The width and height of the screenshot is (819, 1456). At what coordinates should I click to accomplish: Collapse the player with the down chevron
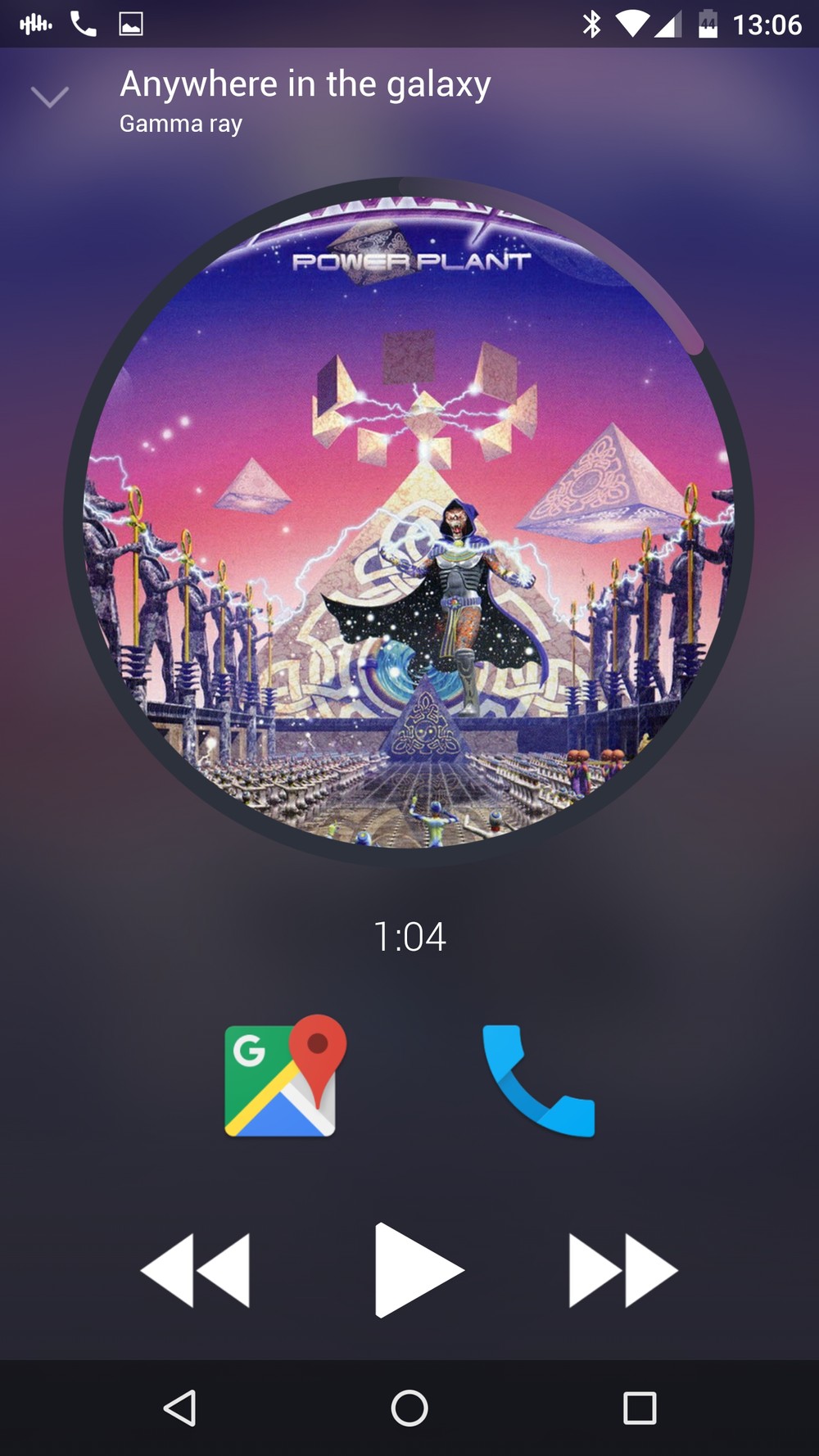(x=49, y=97)
